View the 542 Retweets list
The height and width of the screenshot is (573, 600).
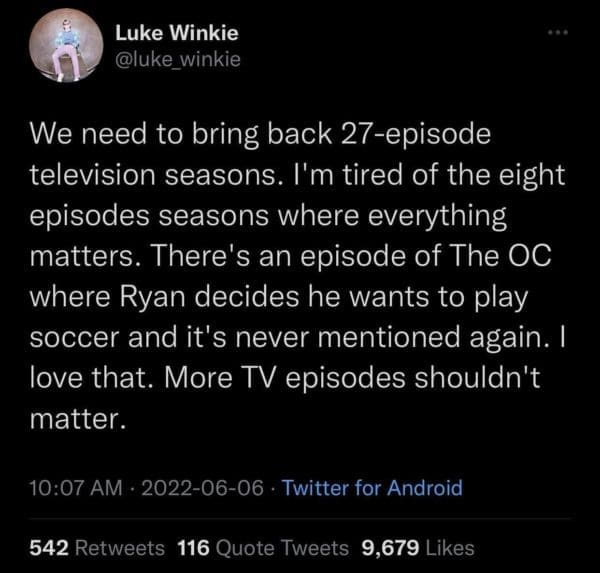click(96, 547)
